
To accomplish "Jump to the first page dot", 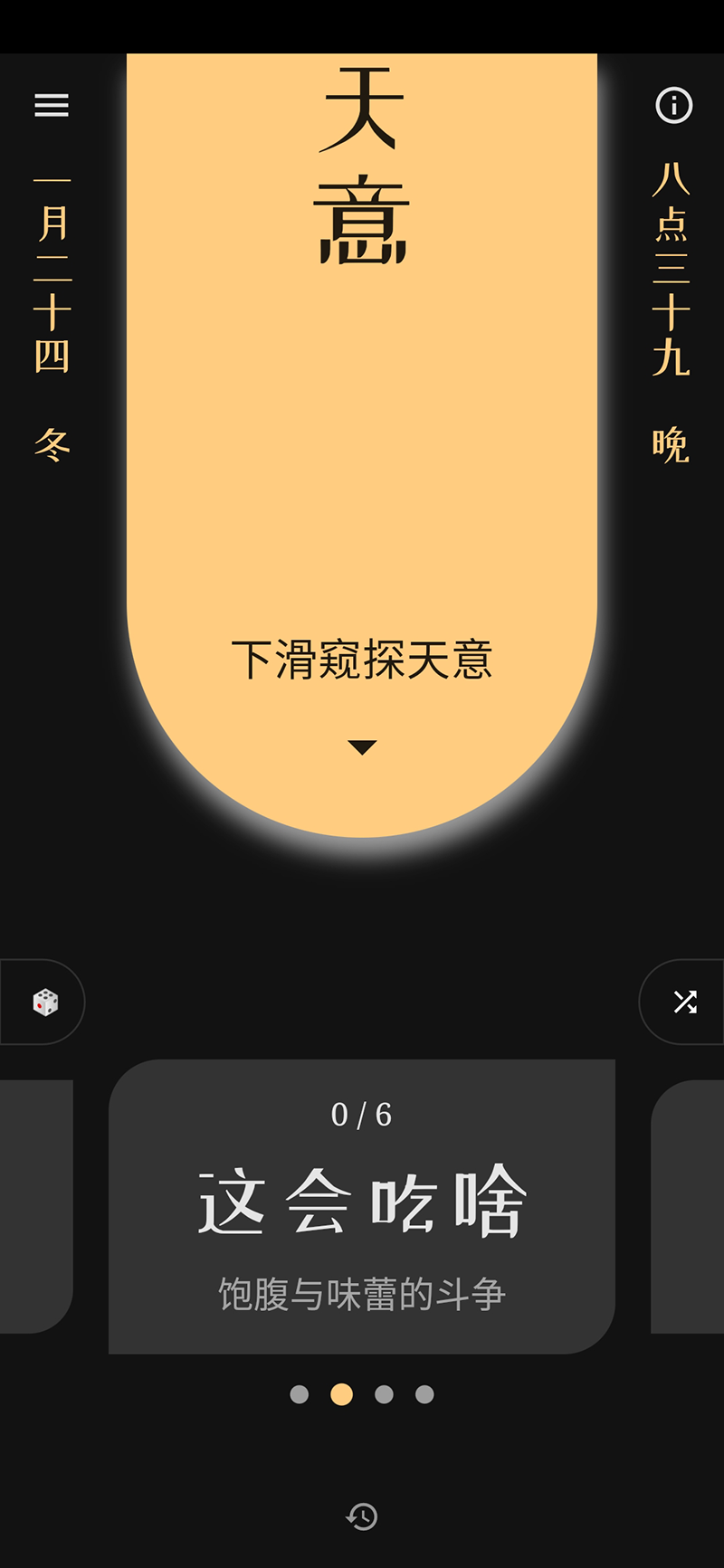I will tap(300, 1394).
